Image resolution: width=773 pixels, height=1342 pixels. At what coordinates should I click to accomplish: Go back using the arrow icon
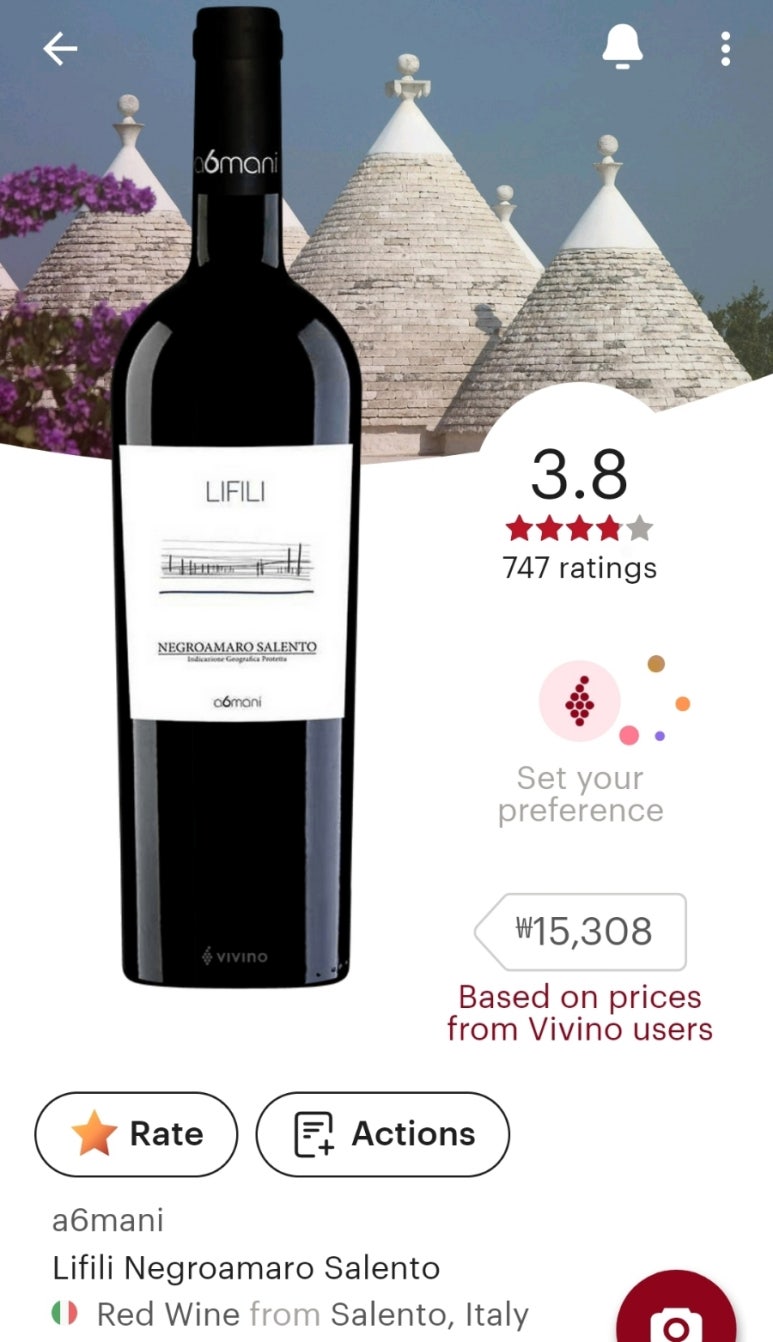60,48
